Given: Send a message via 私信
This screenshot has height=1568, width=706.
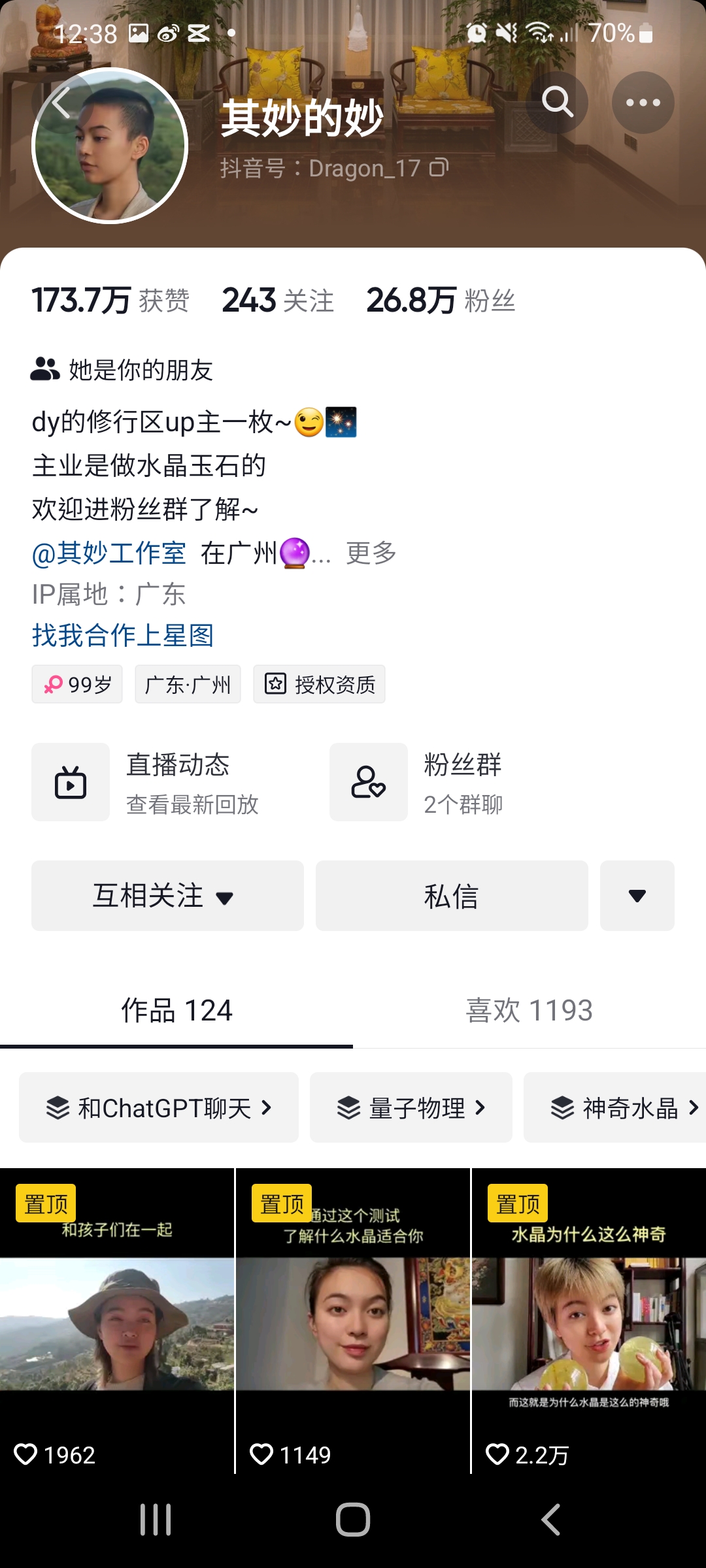Looking at the screenshot, I should [x=452, y=896].
